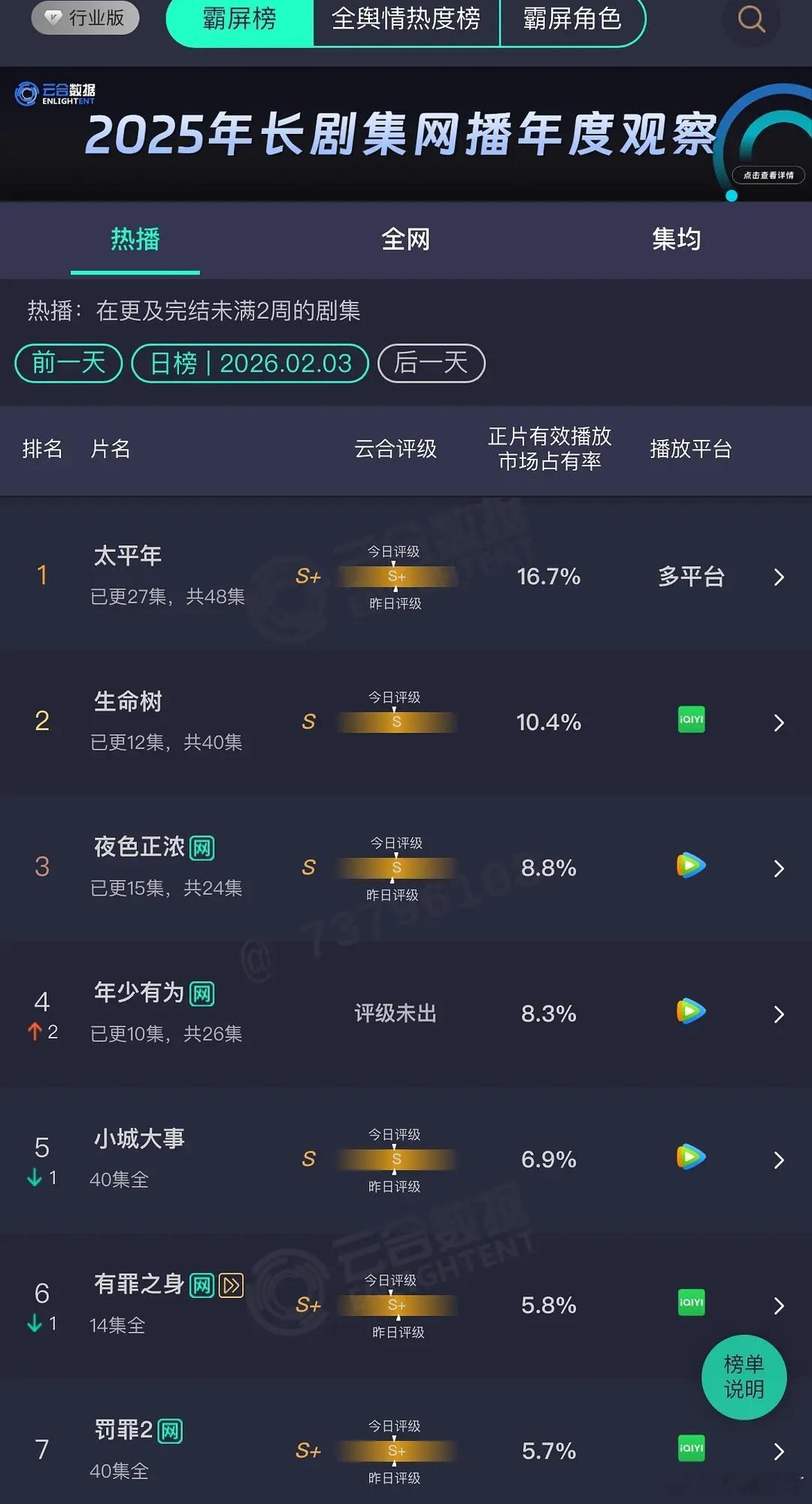Click the 2025 annual observation banner
This screenshot has width=812, height=1504.
click(406, 135)
